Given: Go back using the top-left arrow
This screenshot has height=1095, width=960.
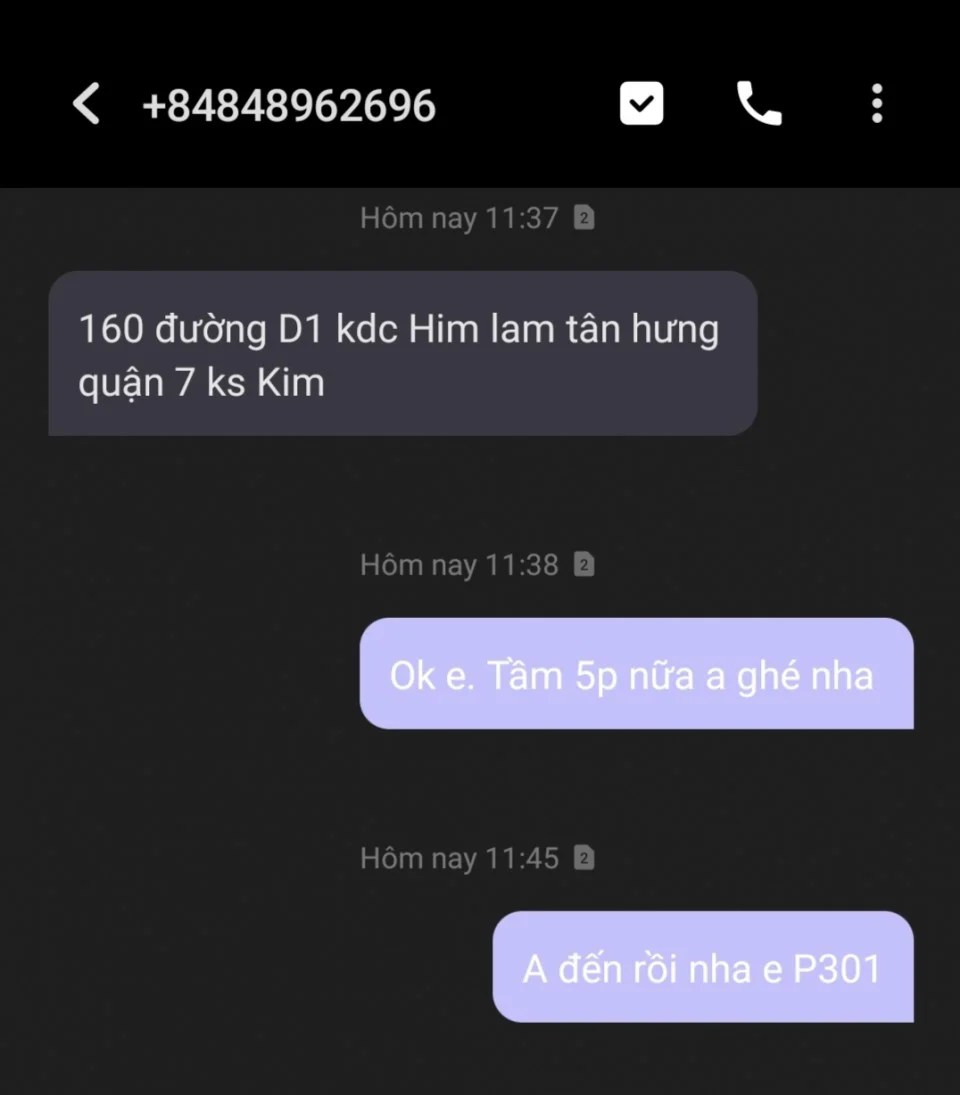Looking at the screenshot, I should (x=87, y=104).
